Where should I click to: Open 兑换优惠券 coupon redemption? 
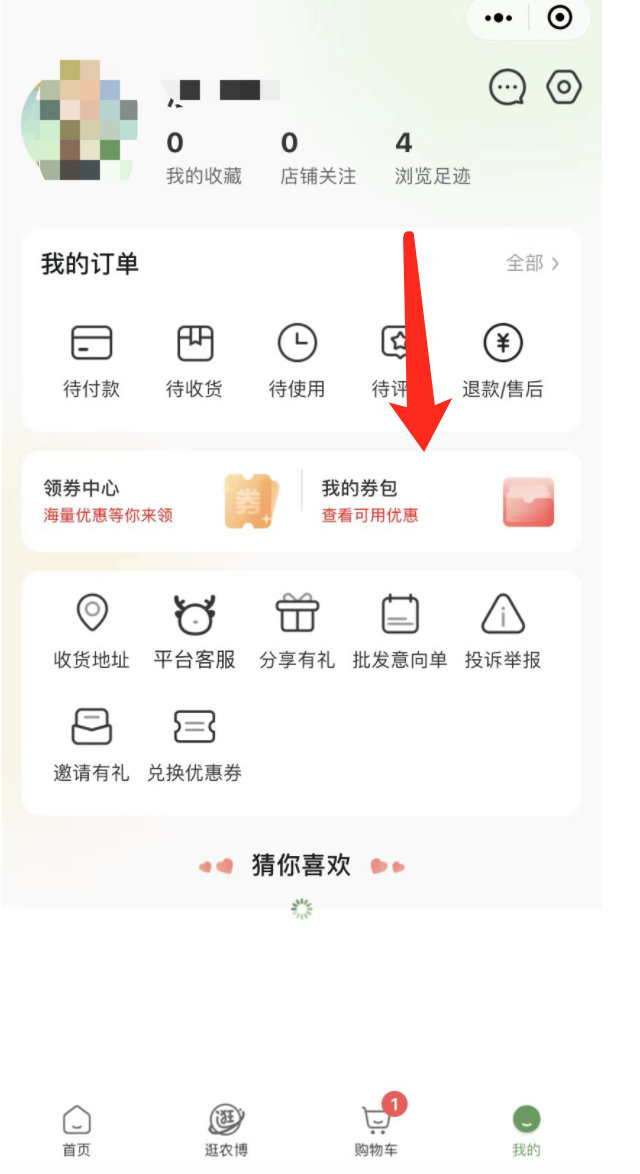(194, 743)
